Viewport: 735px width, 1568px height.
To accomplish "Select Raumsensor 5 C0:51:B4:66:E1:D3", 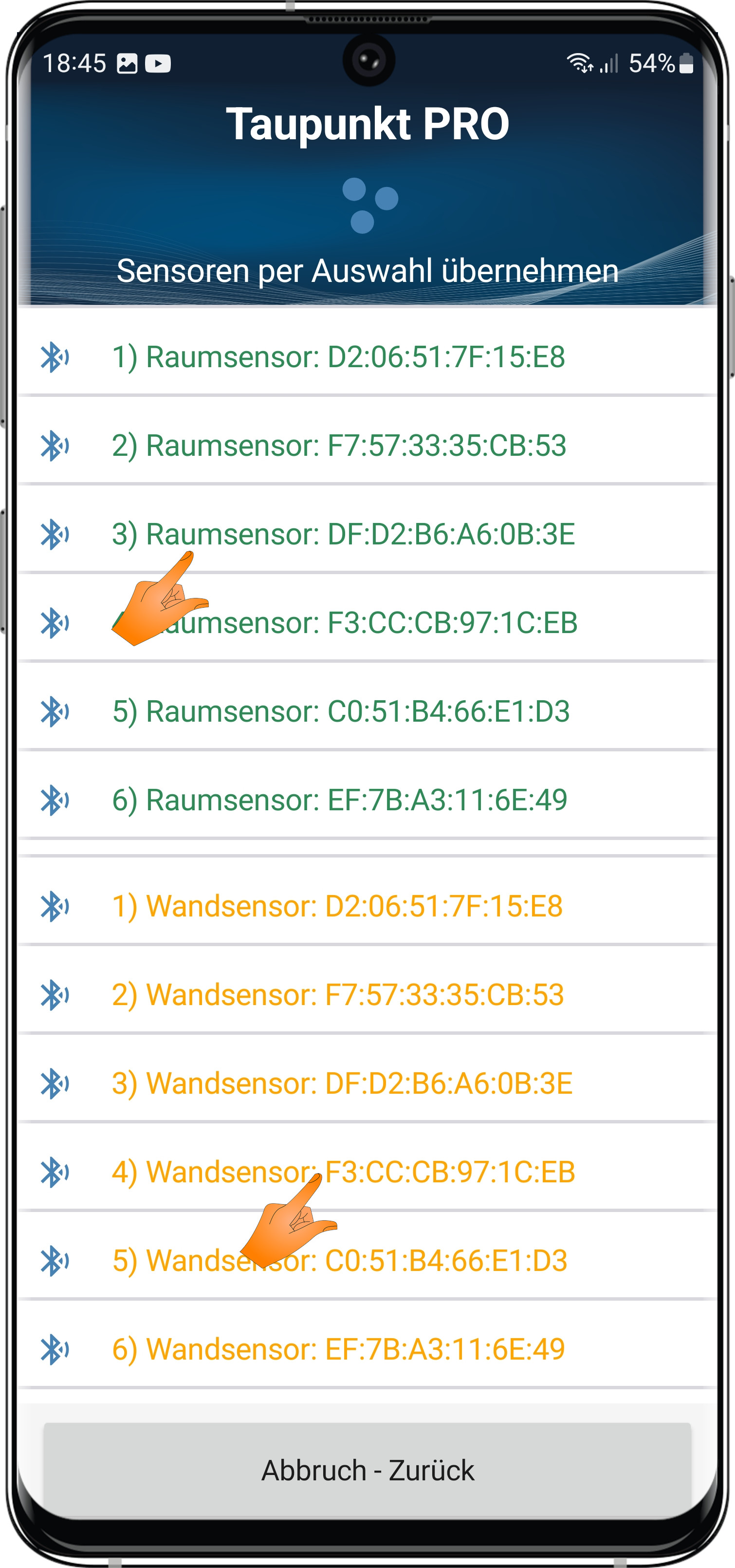I will 367,711.
